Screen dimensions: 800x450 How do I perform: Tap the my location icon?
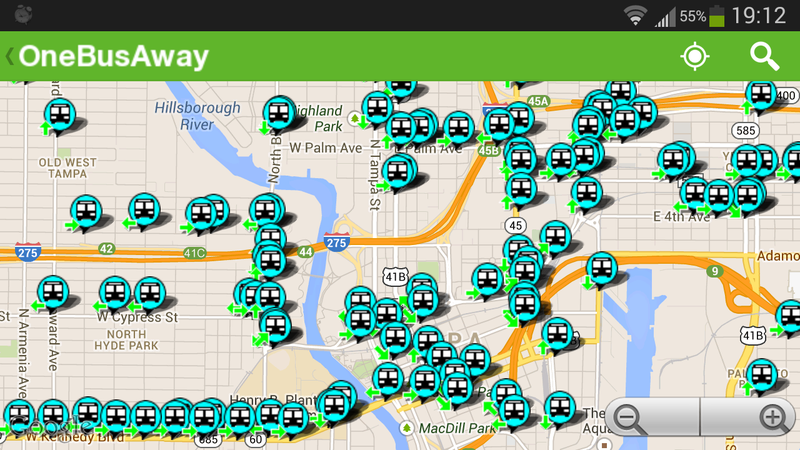pyautogui.click(x=695, y=56)
